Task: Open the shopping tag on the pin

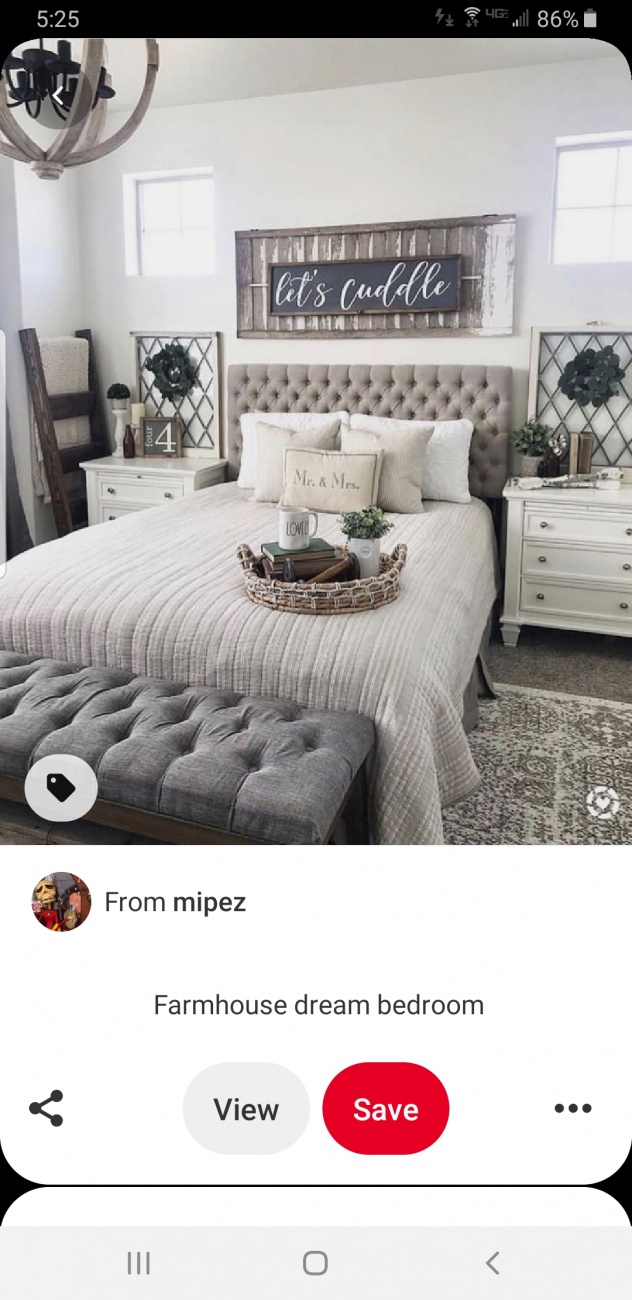Action: point(61,788)
